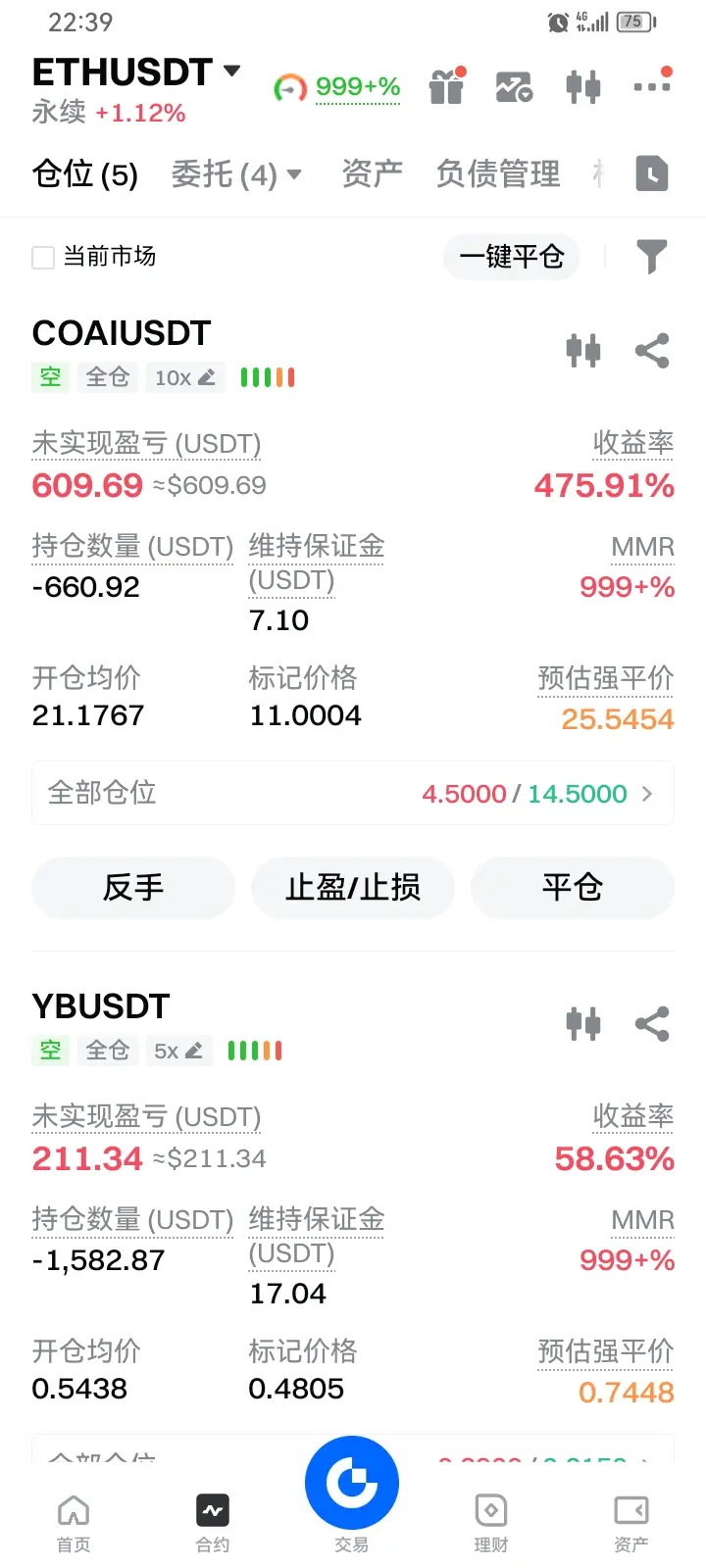Image resolution: width=706 pixels, height=1568 pixels.
Task: Tap the candlestick chart icon in header
Action: 582,87
